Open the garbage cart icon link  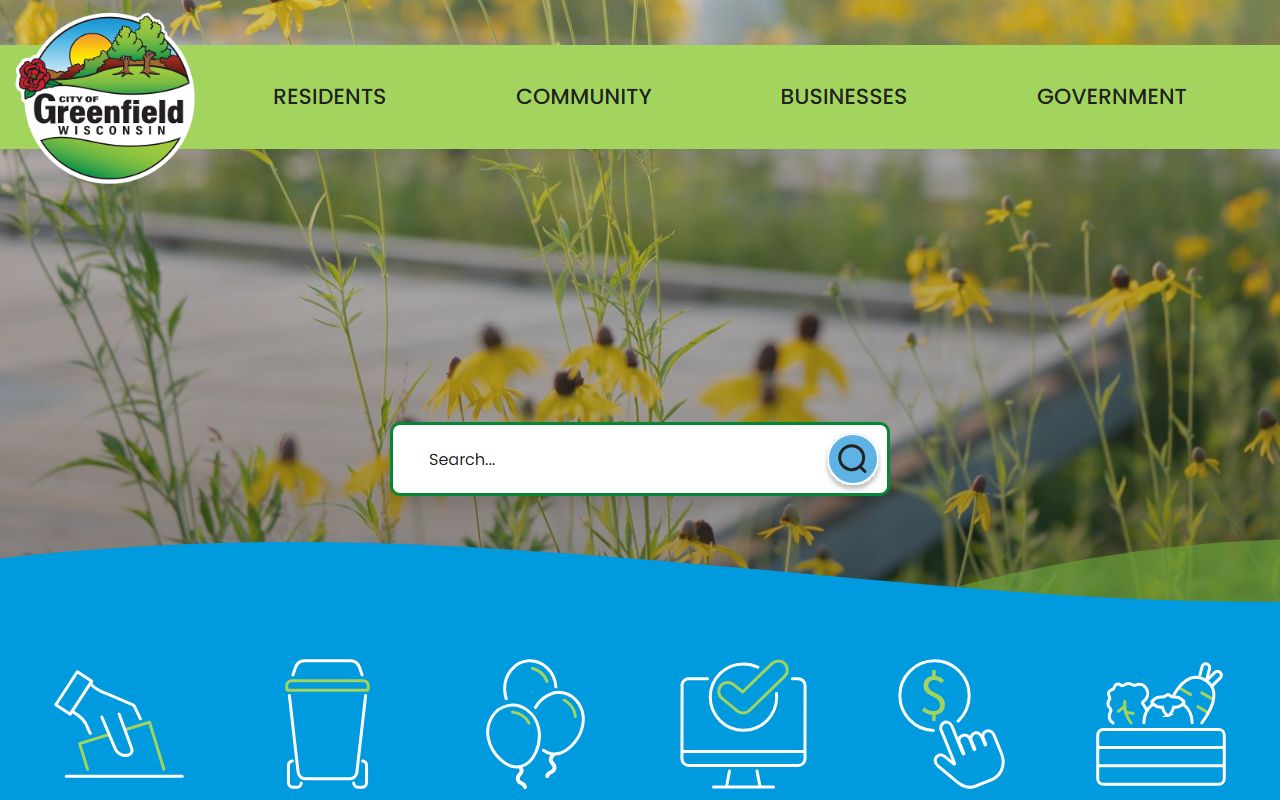click(327, 724)
